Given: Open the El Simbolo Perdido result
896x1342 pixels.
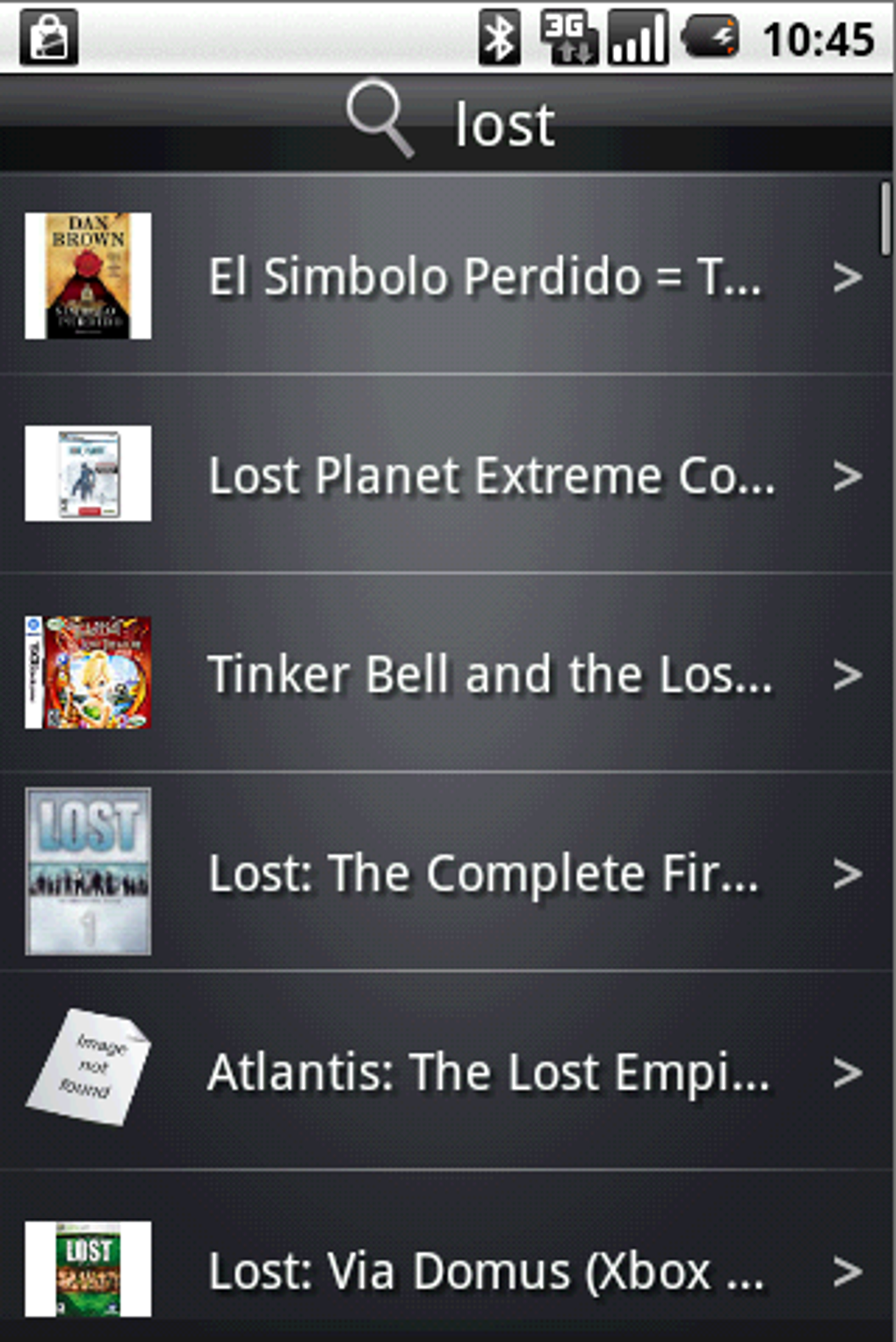Looking at the screenshot, I should click(483, 277).
